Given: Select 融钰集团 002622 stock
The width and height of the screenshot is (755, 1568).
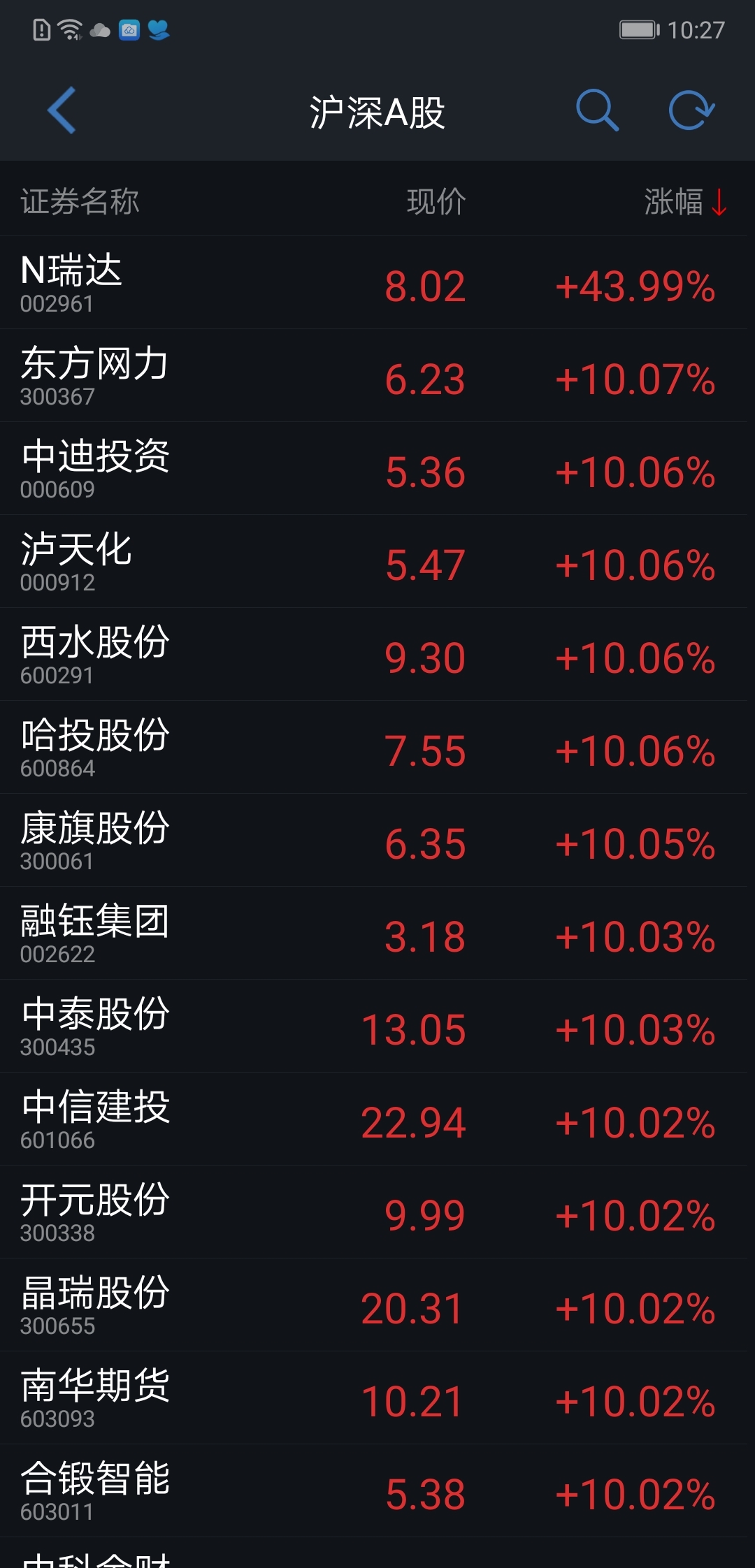Looking at the screenshot, I should point(377,934).
